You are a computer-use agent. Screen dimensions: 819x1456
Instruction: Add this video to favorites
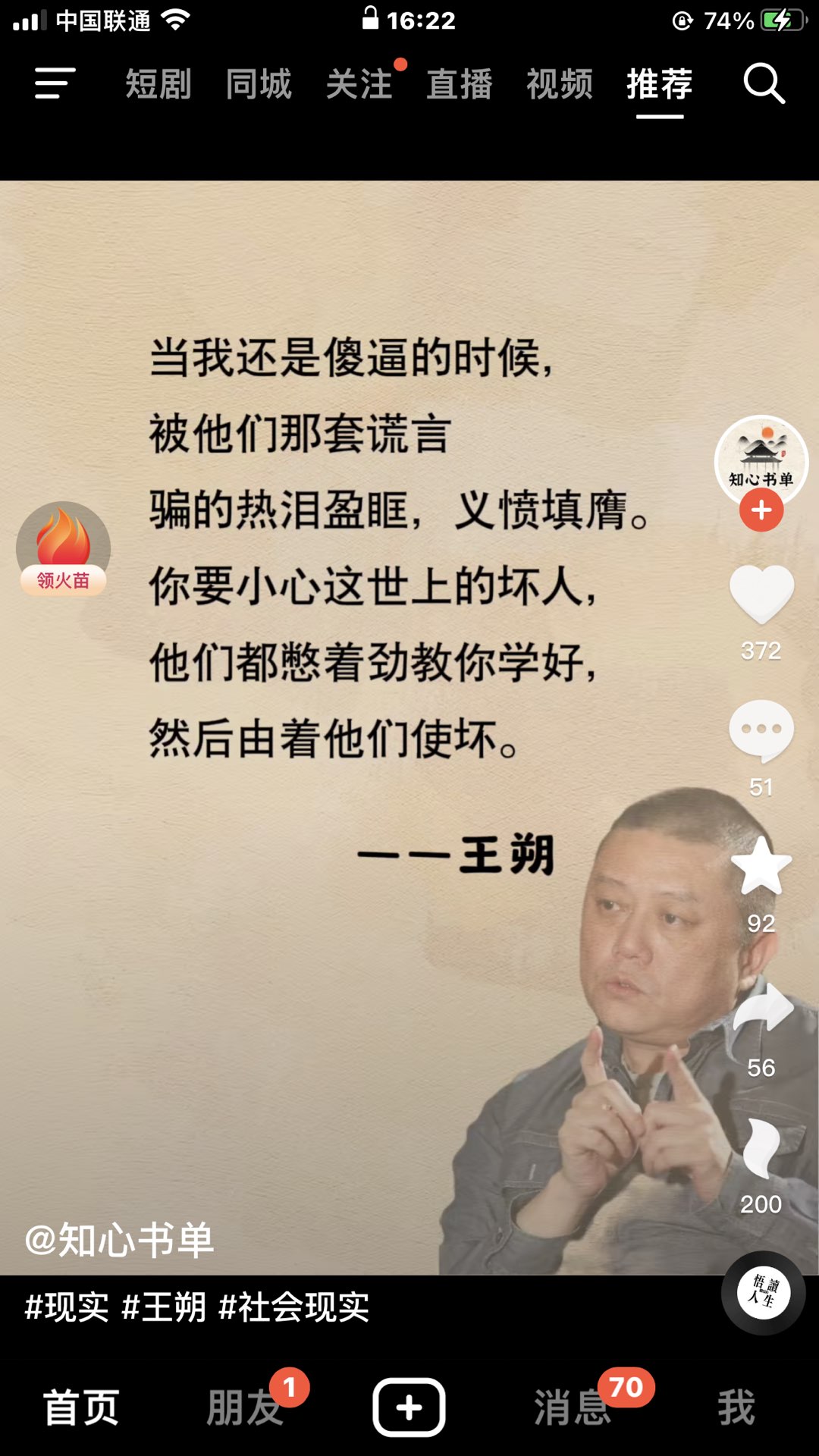761,866
